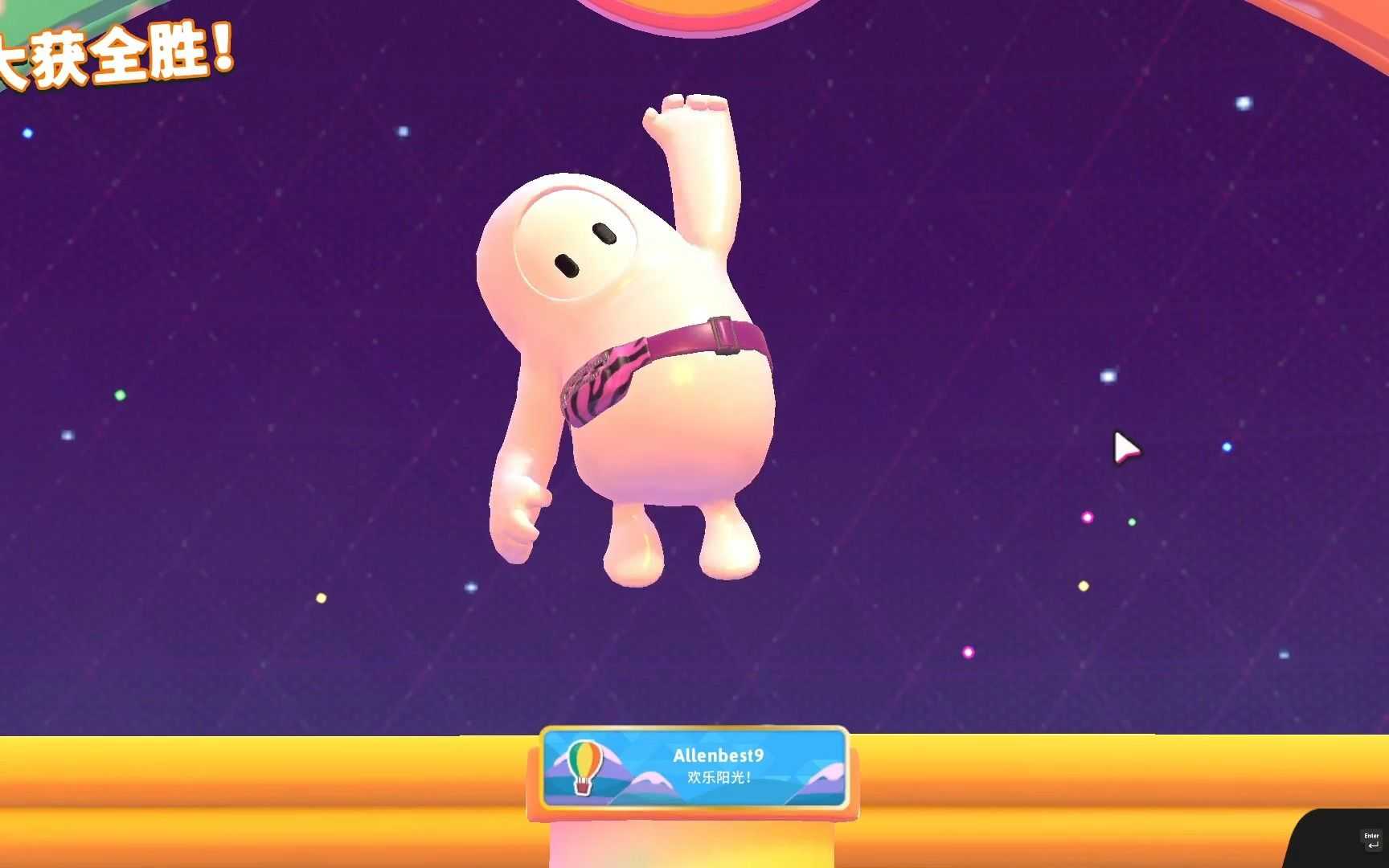Image resolution: width=1389 pixels, height=868 pixels.
Task: Tap the Enter key prompt
Action: (1371, 840)
